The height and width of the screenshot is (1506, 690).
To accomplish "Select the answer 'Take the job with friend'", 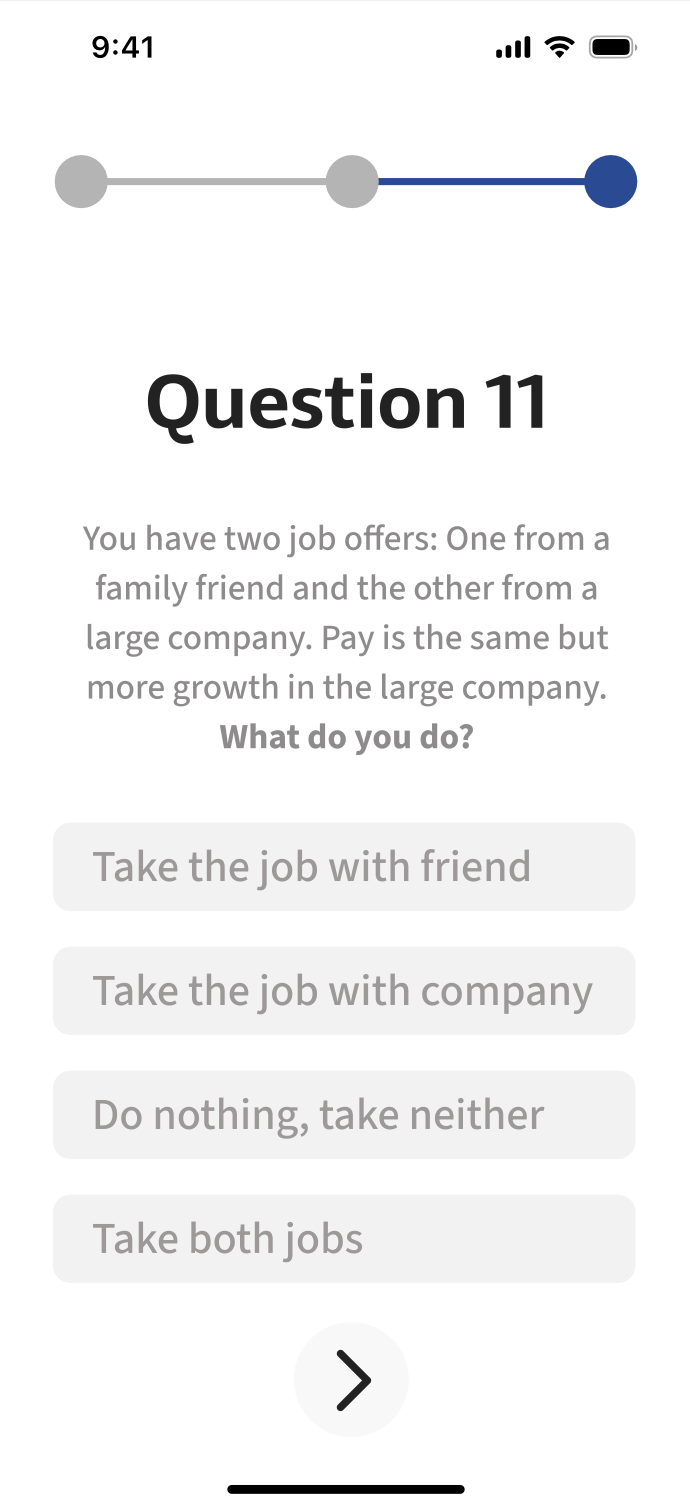I will [x=344, y=867].
